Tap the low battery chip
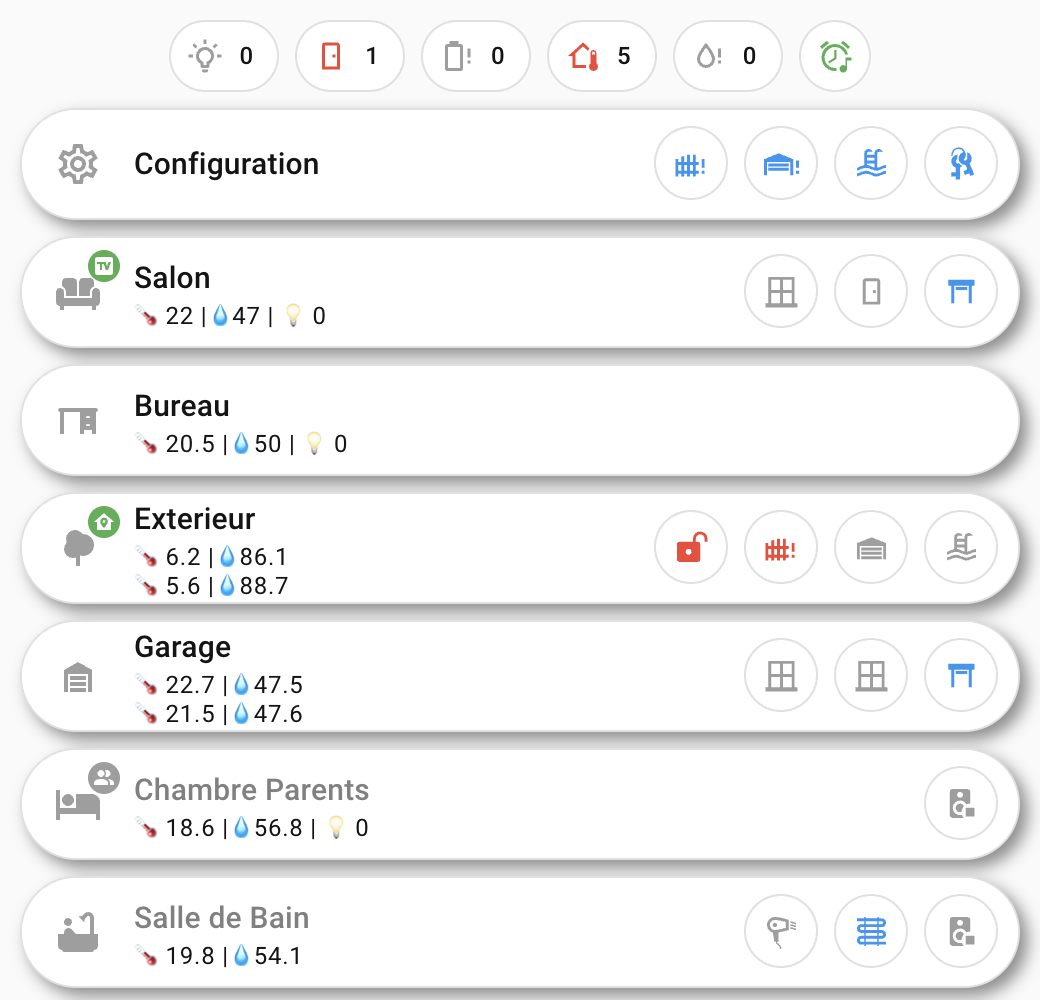Image resolution: width=1040 pixels, height=1000 pixels. point(475,56)
